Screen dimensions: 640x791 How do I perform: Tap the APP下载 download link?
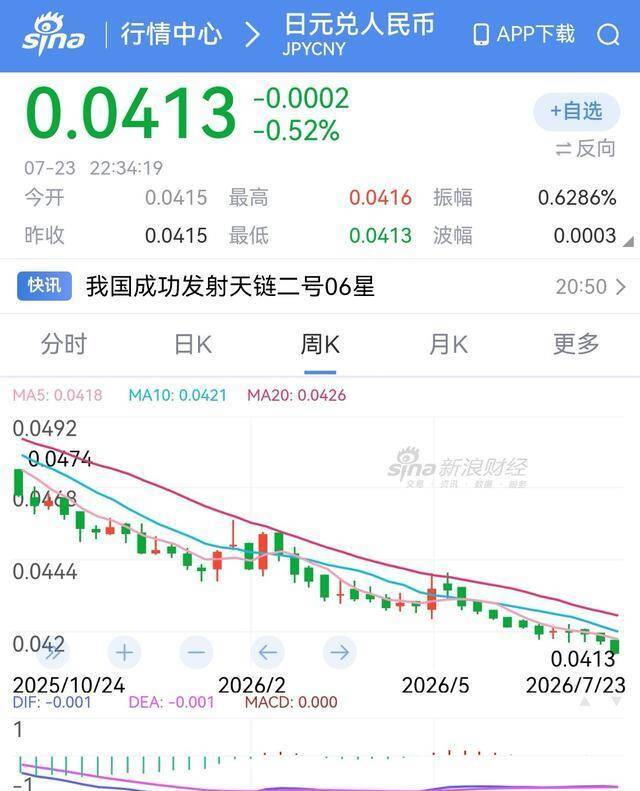(523, 34)
